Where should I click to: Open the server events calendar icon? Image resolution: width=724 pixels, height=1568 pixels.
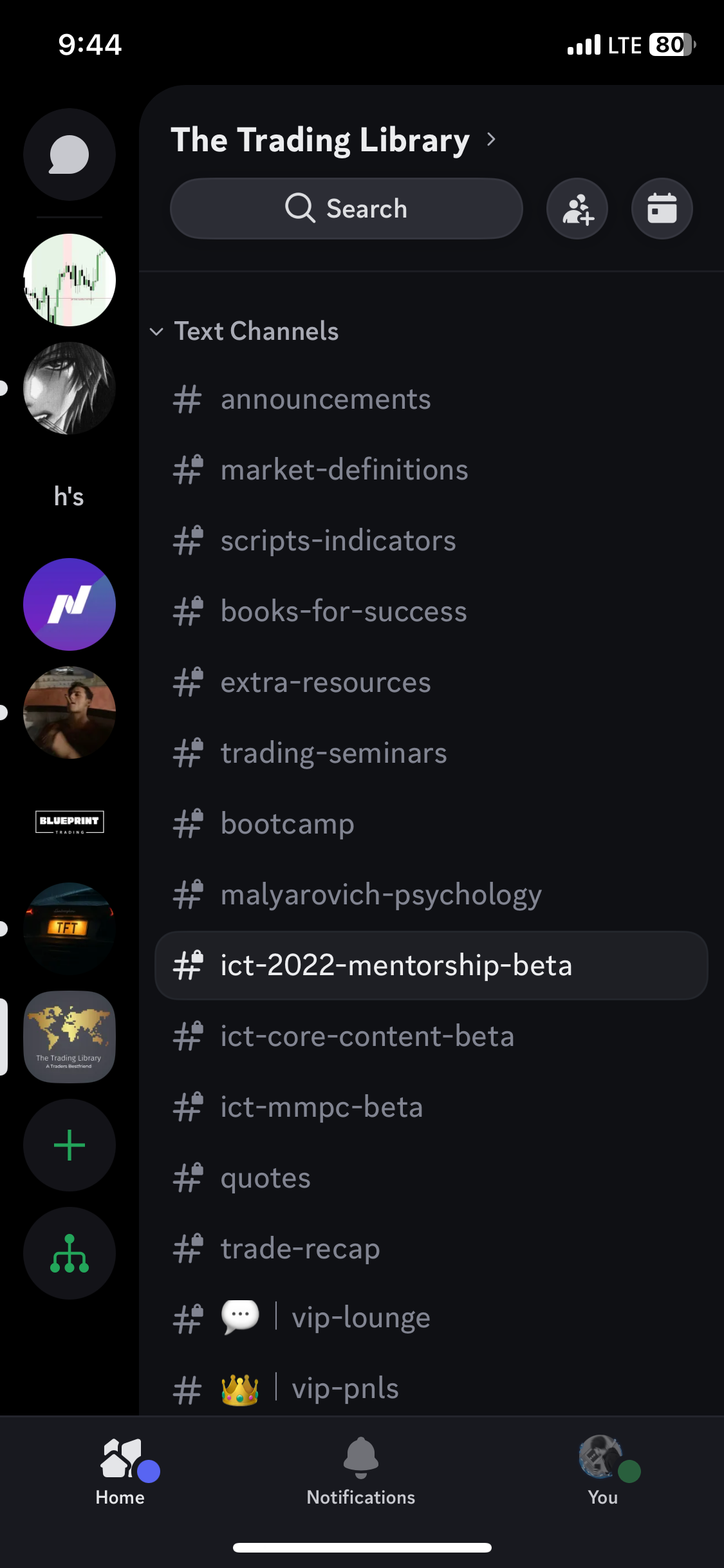(662, 209)
